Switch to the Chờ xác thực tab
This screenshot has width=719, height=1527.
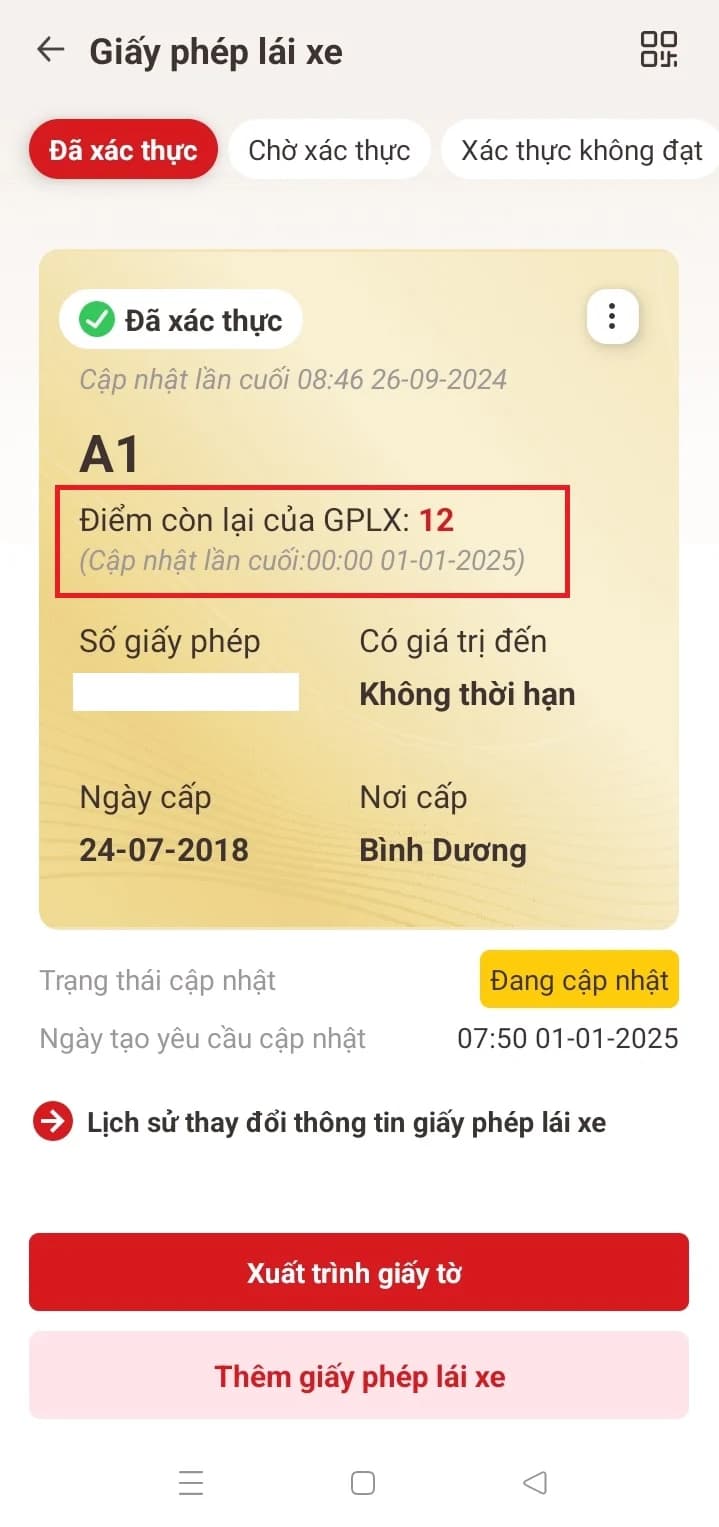(x=329, y=151)
